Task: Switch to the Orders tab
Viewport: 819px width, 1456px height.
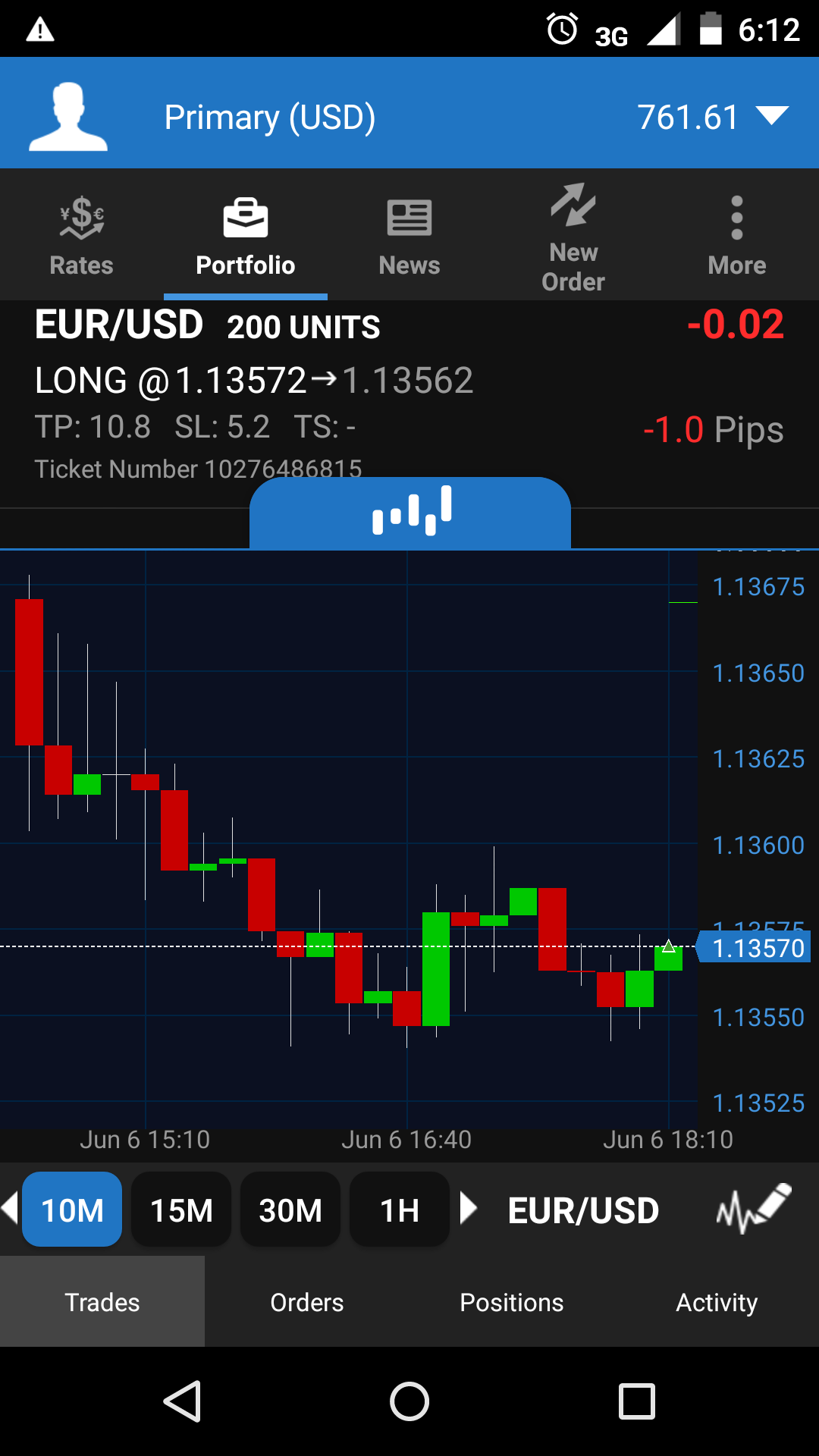Action: click(x=307, y=1302)
